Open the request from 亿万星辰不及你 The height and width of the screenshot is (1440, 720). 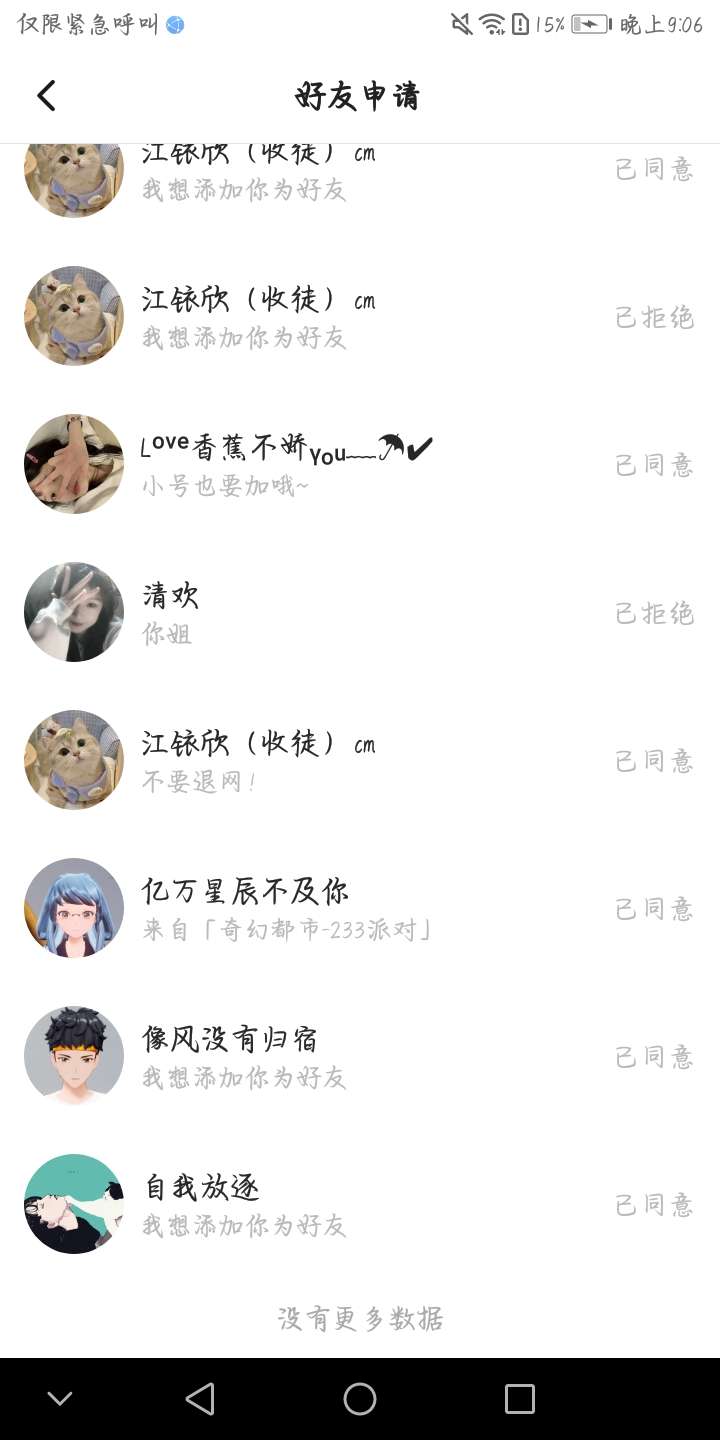tap(360, 909)
